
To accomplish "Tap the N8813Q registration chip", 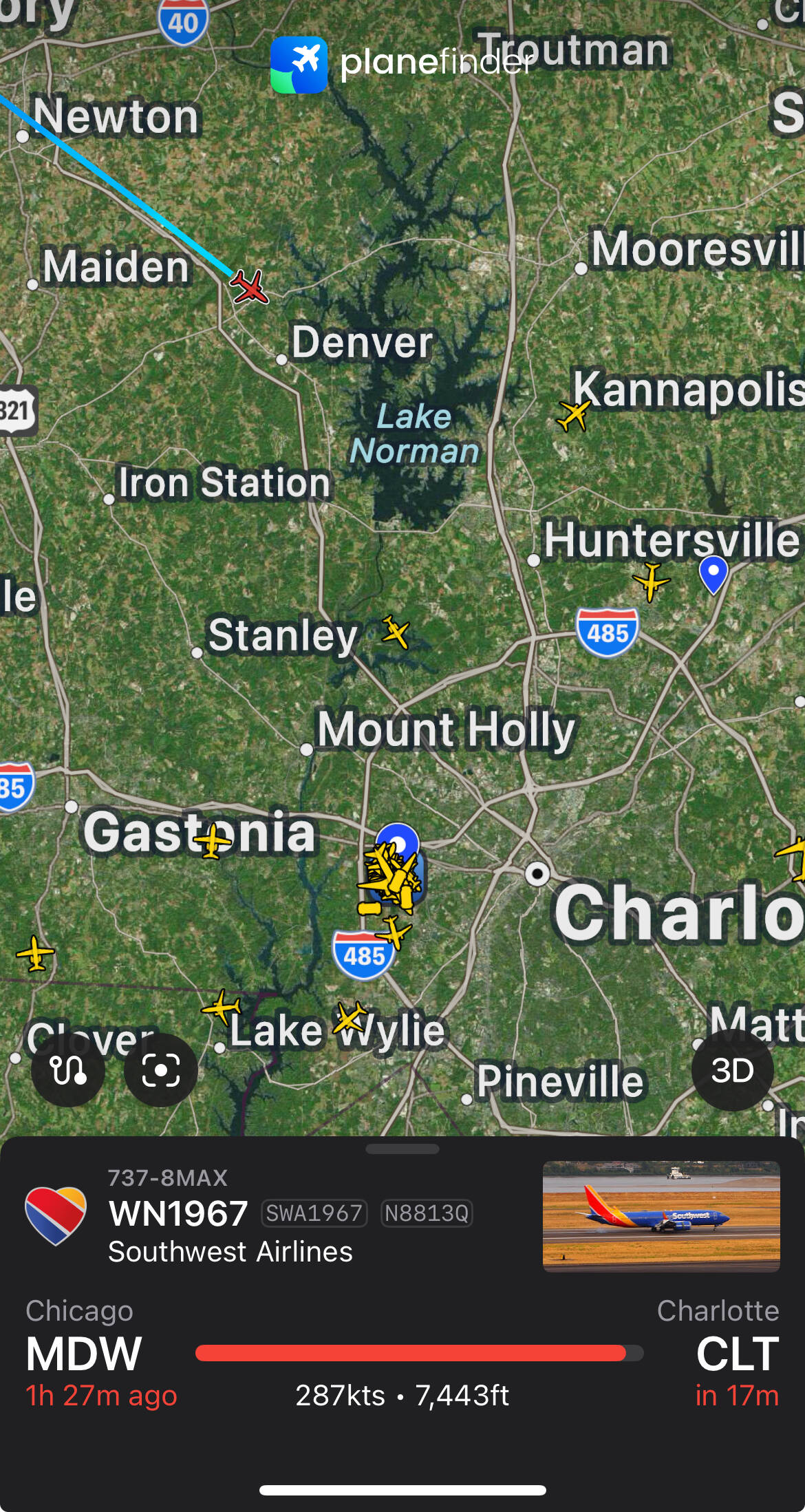I will pos(427,1213).
